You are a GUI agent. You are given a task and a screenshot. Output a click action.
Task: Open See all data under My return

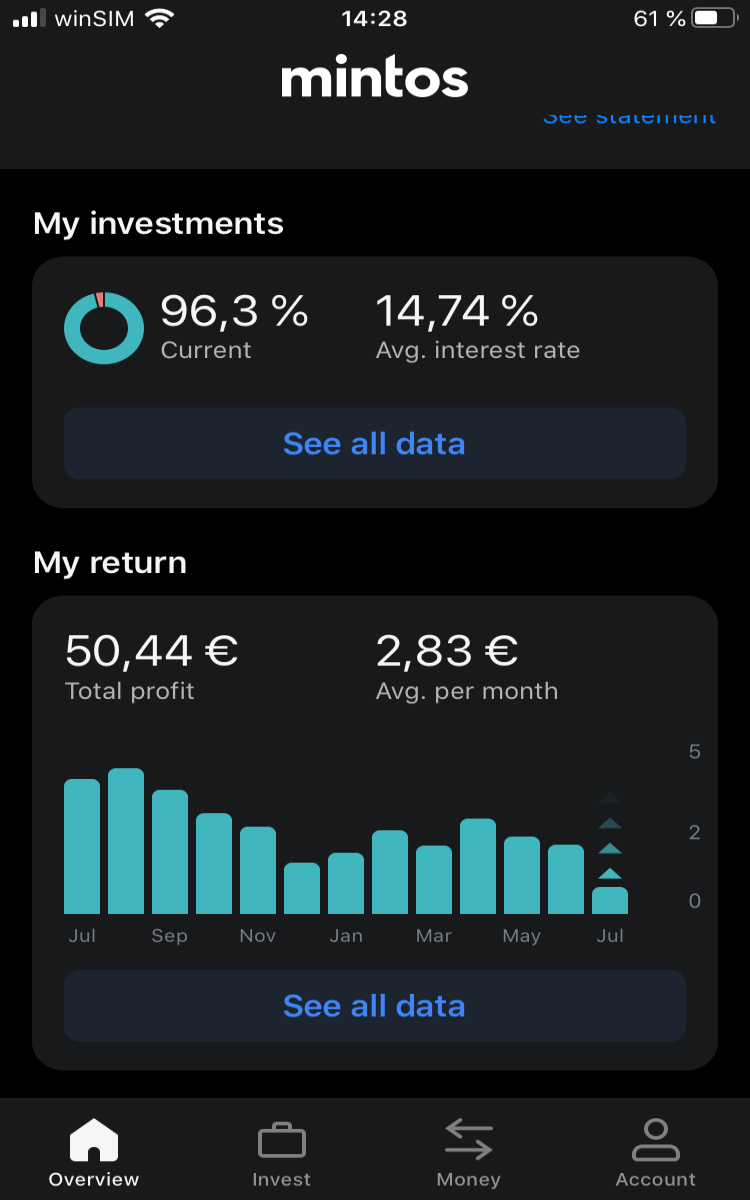375,1005
